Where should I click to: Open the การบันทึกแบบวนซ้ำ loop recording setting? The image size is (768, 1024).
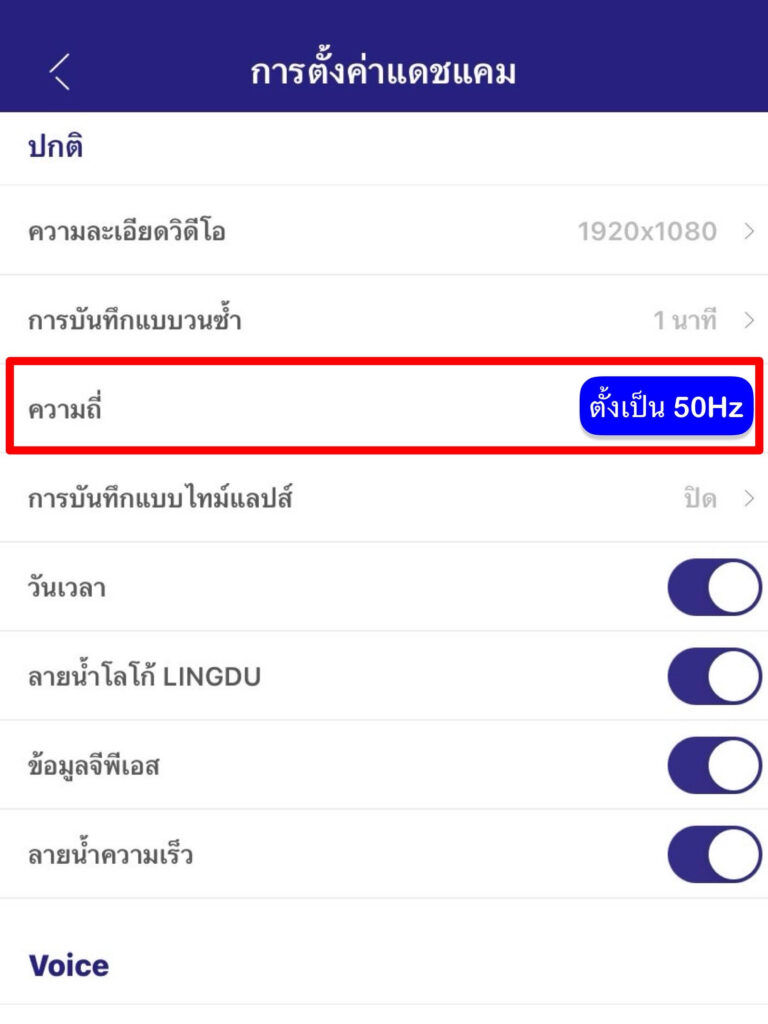click(384, 321)
